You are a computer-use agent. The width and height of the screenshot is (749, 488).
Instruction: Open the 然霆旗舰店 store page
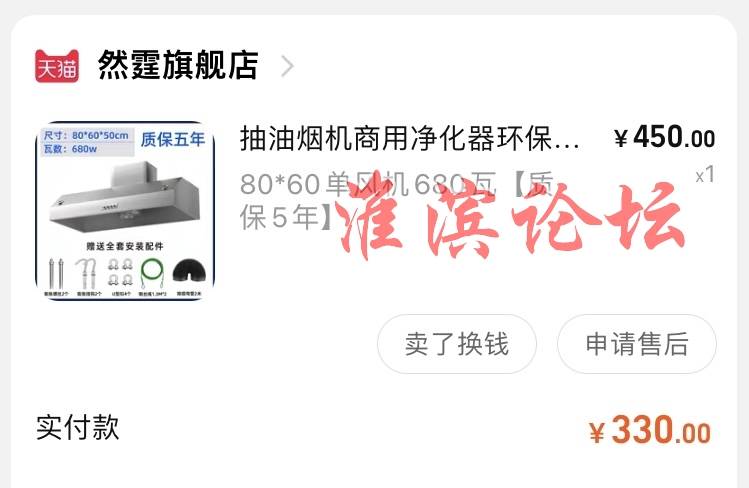pyautogui.click(x=177, y=65)
